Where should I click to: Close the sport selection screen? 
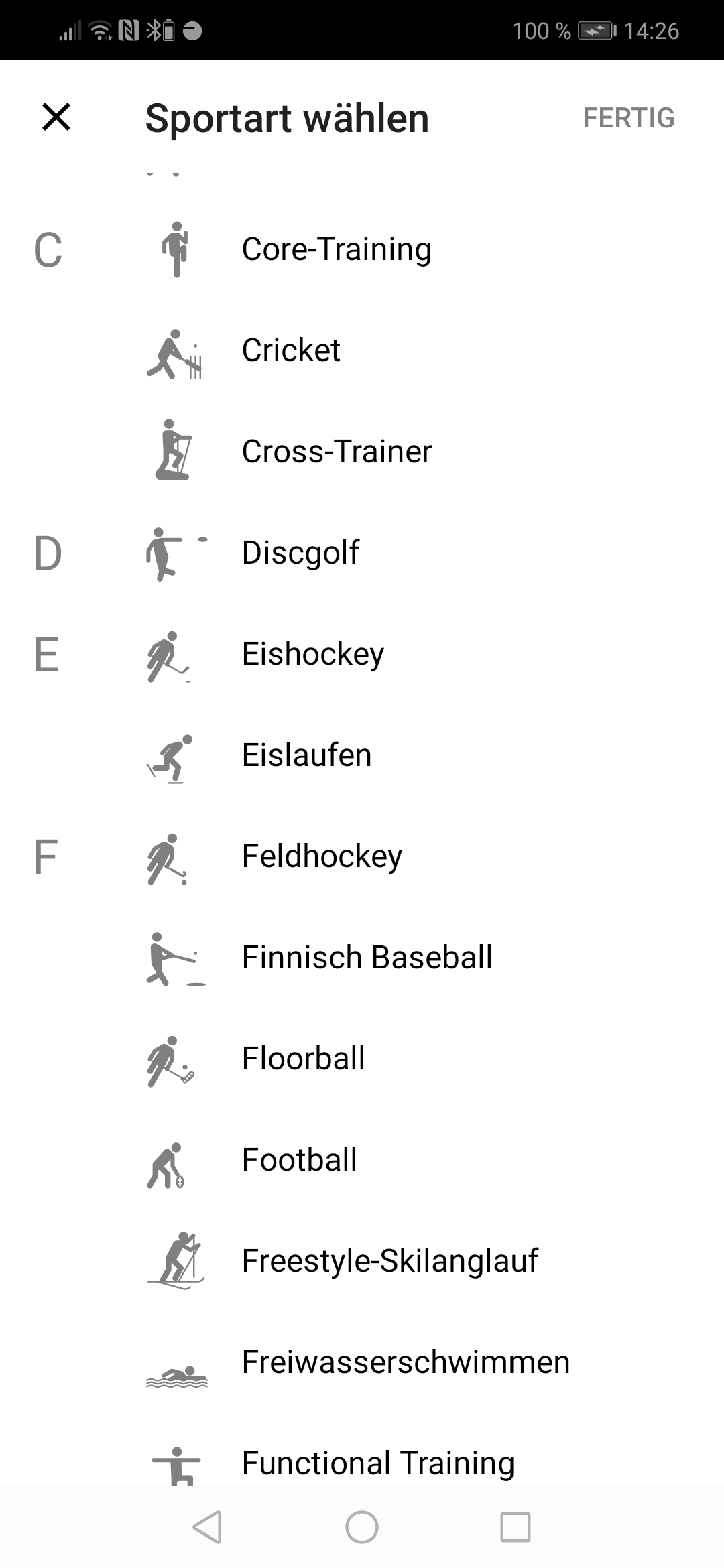(56, 117)
